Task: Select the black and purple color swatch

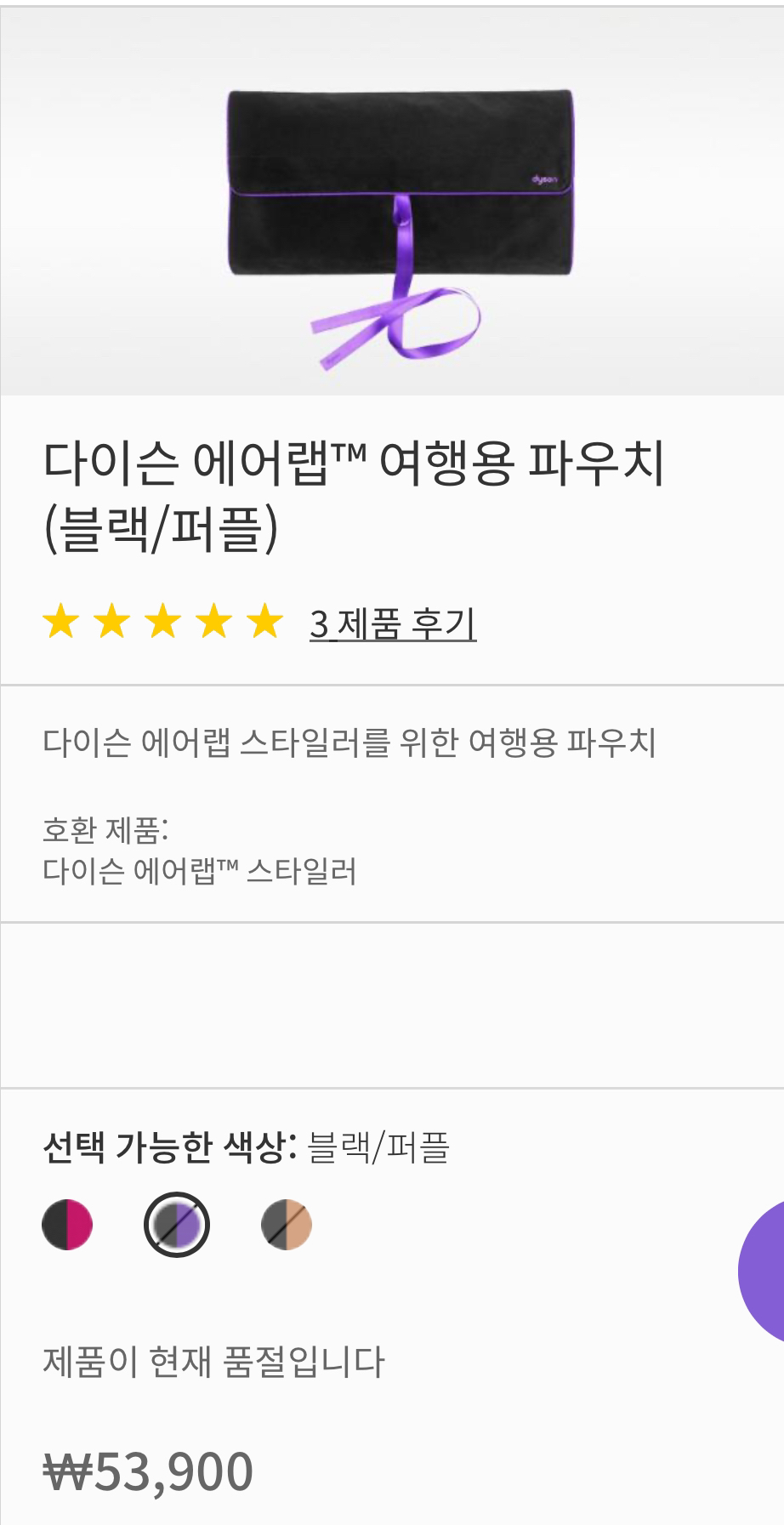Action: coord(177,1225)
